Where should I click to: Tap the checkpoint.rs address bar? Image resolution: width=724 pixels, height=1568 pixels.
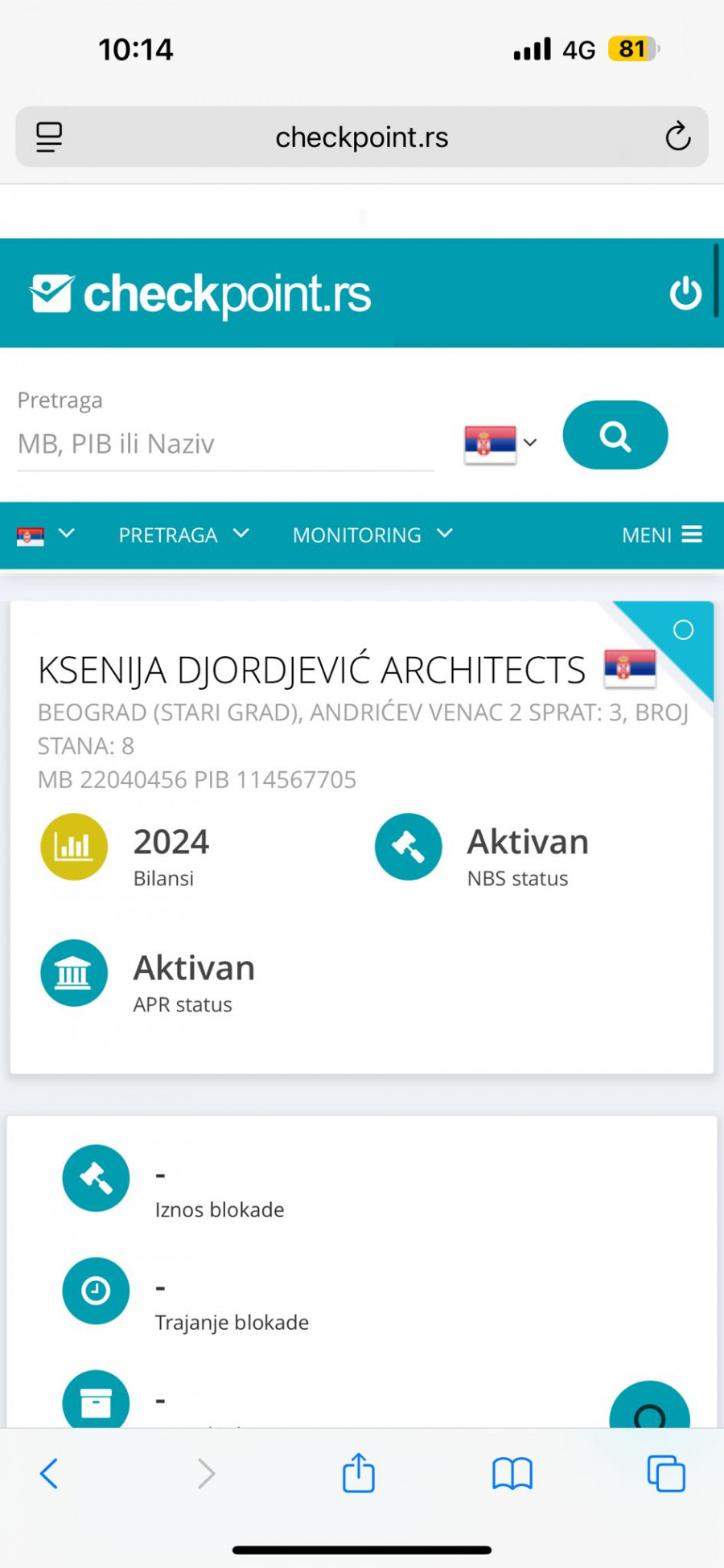point(362,138)
